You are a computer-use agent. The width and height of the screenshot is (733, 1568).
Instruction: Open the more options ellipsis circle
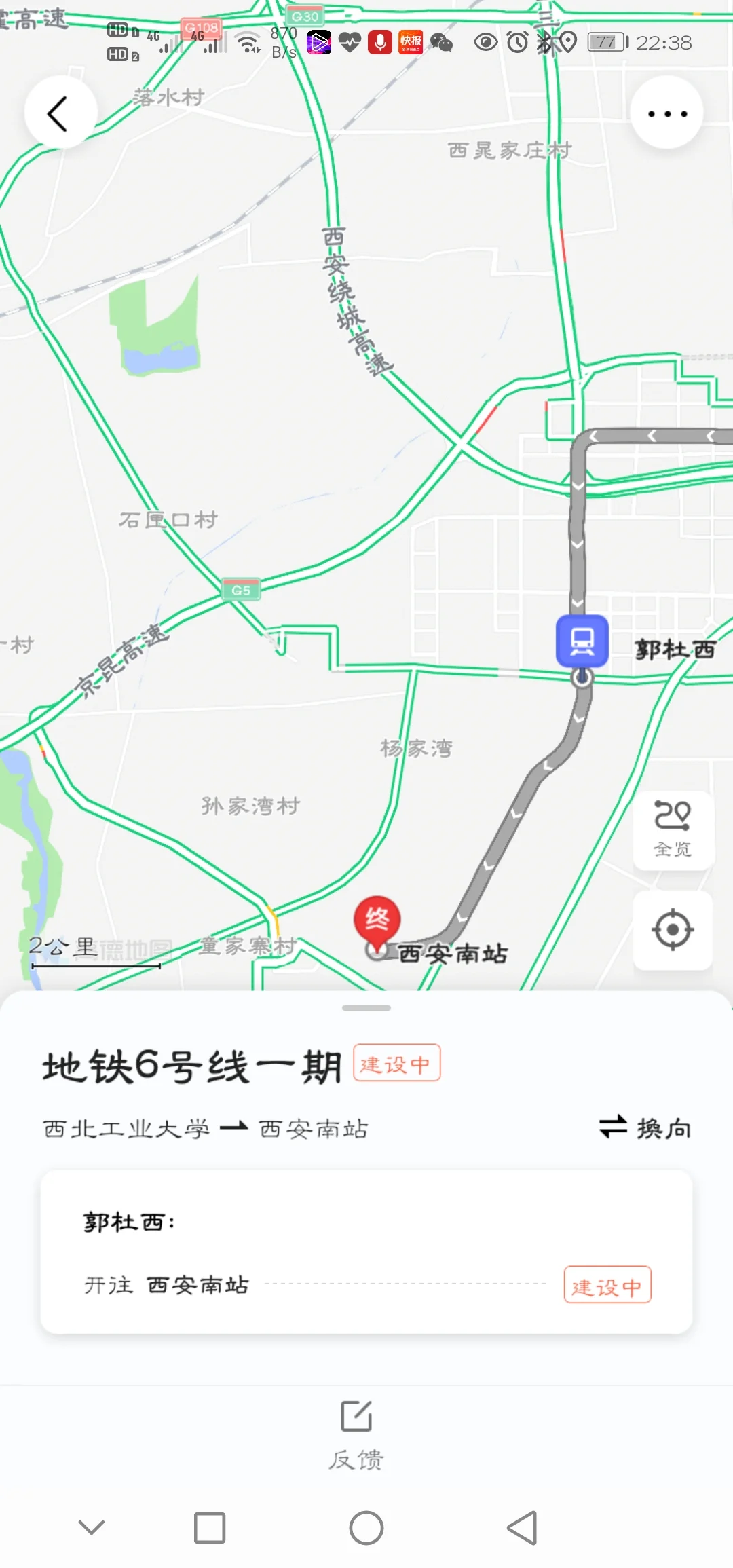pos(669,112)
